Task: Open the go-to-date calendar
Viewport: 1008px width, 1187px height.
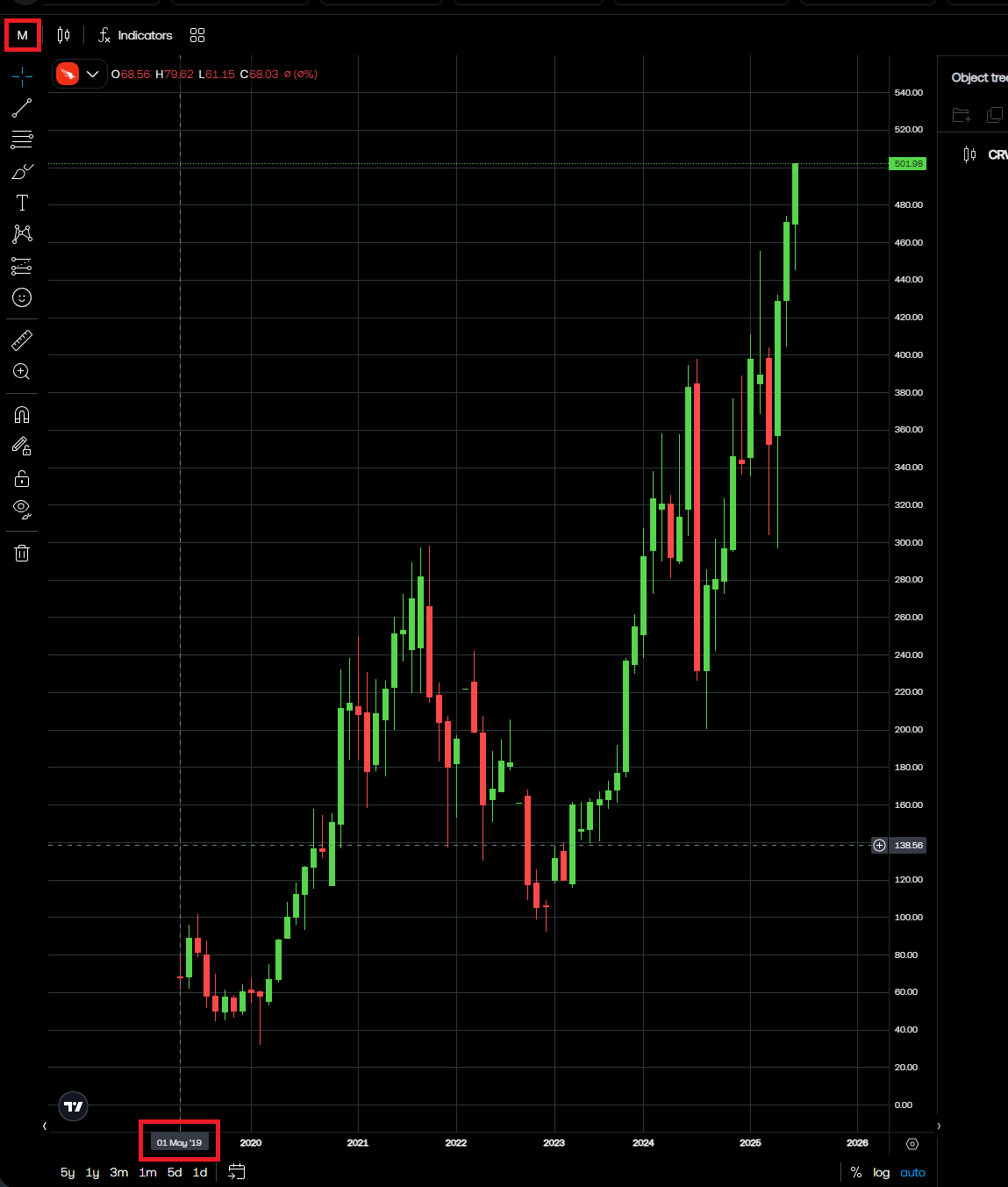Action: [x=236, y=1172]
